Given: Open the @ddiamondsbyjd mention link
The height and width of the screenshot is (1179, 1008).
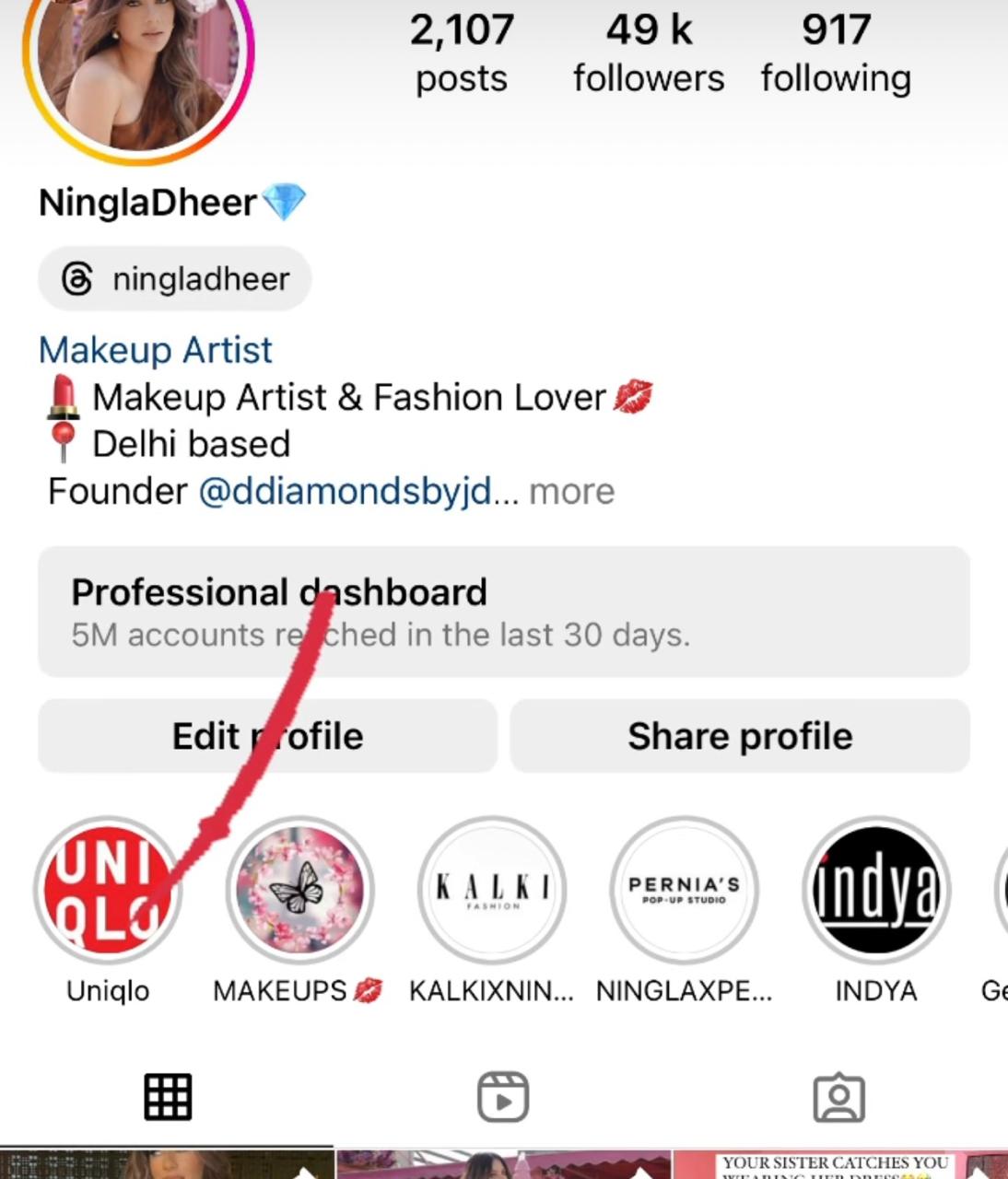Looking at the screenshot, I should coord(345,492).
